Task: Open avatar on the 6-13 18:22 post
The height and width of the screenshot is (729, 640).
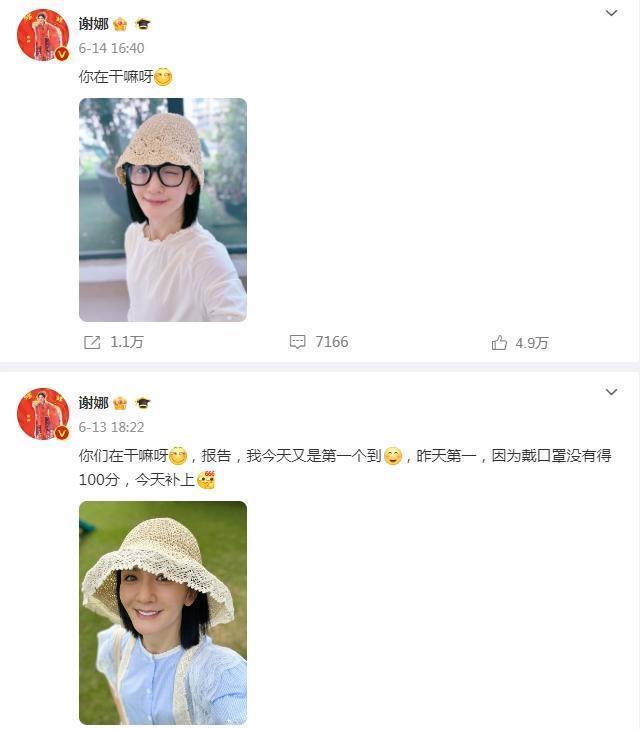Action: tap(43, 414)
